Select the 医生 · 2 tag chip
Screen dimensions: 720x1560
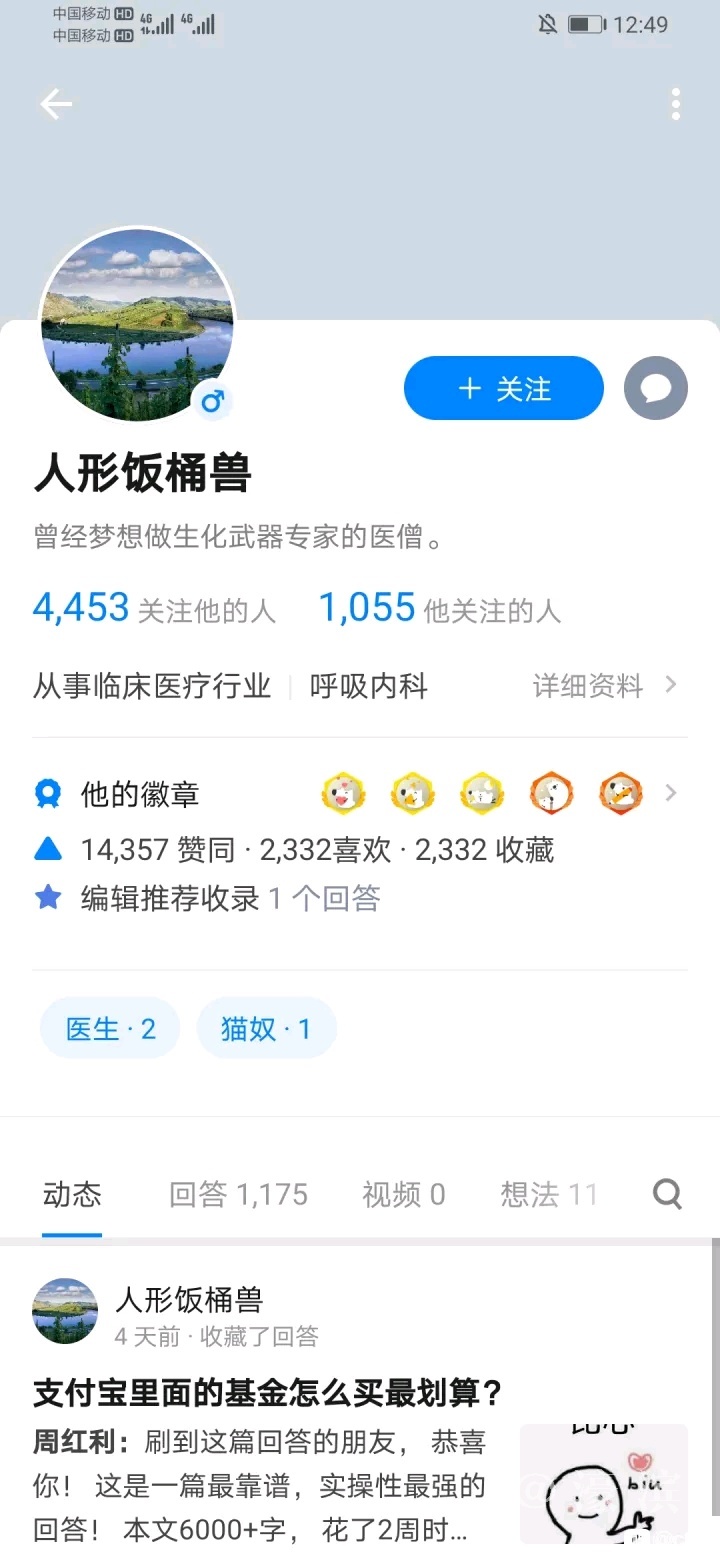click(x=110, y=1028)
